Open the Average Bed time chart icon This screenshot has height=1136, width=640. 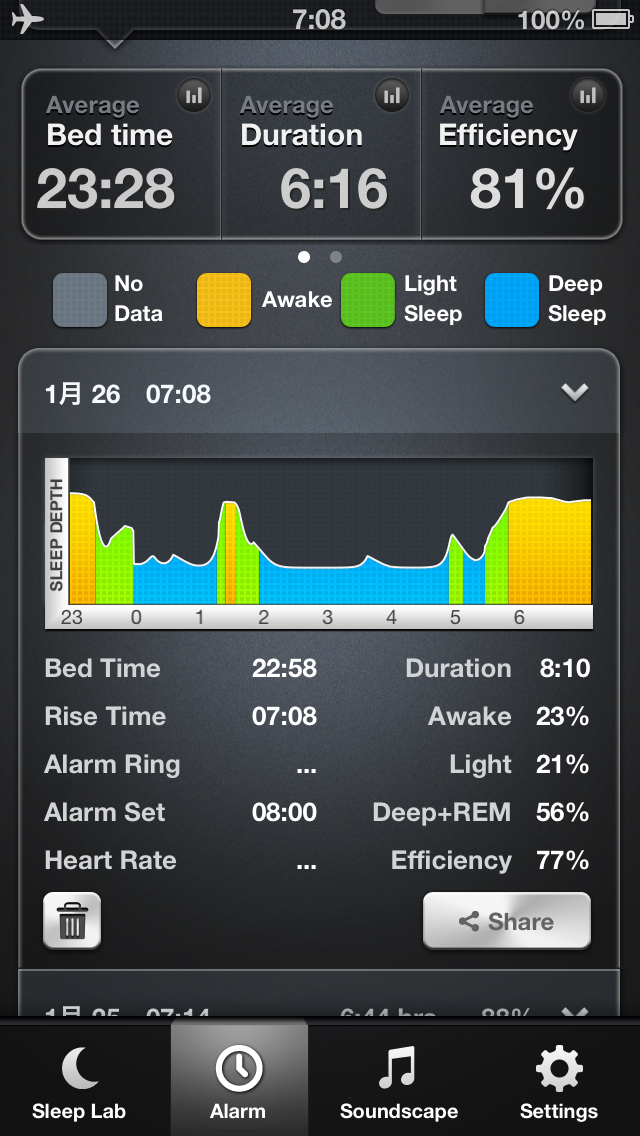193,96
